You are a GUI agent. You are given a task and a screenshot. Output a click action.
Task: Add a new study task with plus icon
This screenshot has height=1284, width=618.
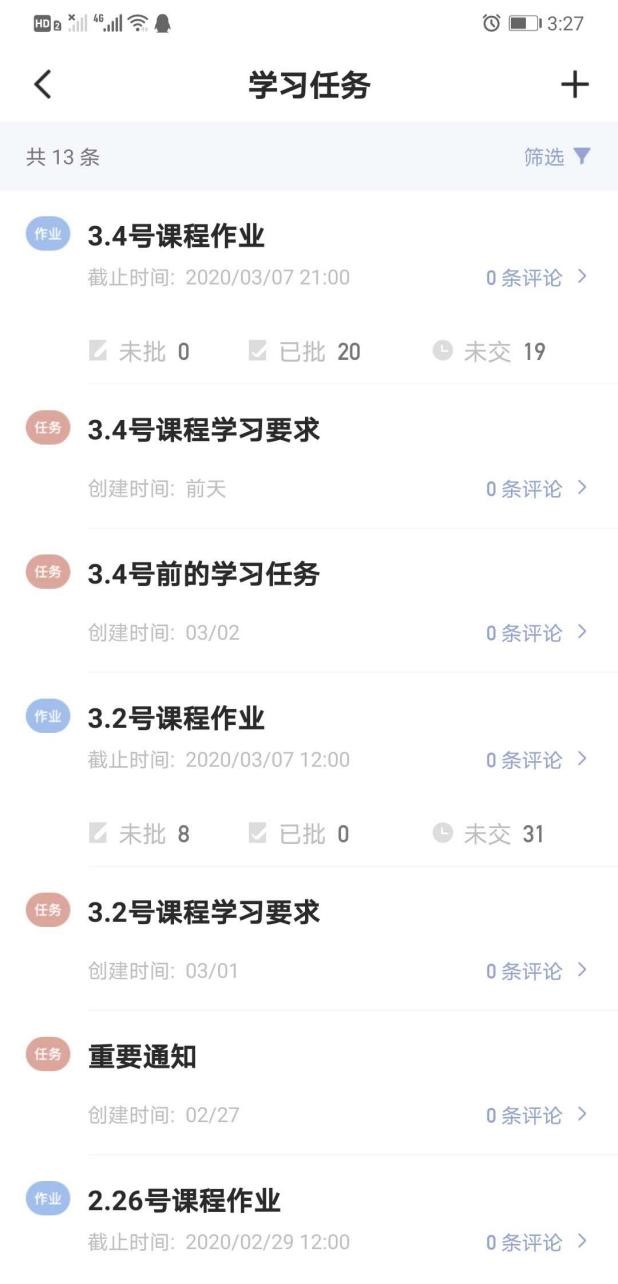574,85
